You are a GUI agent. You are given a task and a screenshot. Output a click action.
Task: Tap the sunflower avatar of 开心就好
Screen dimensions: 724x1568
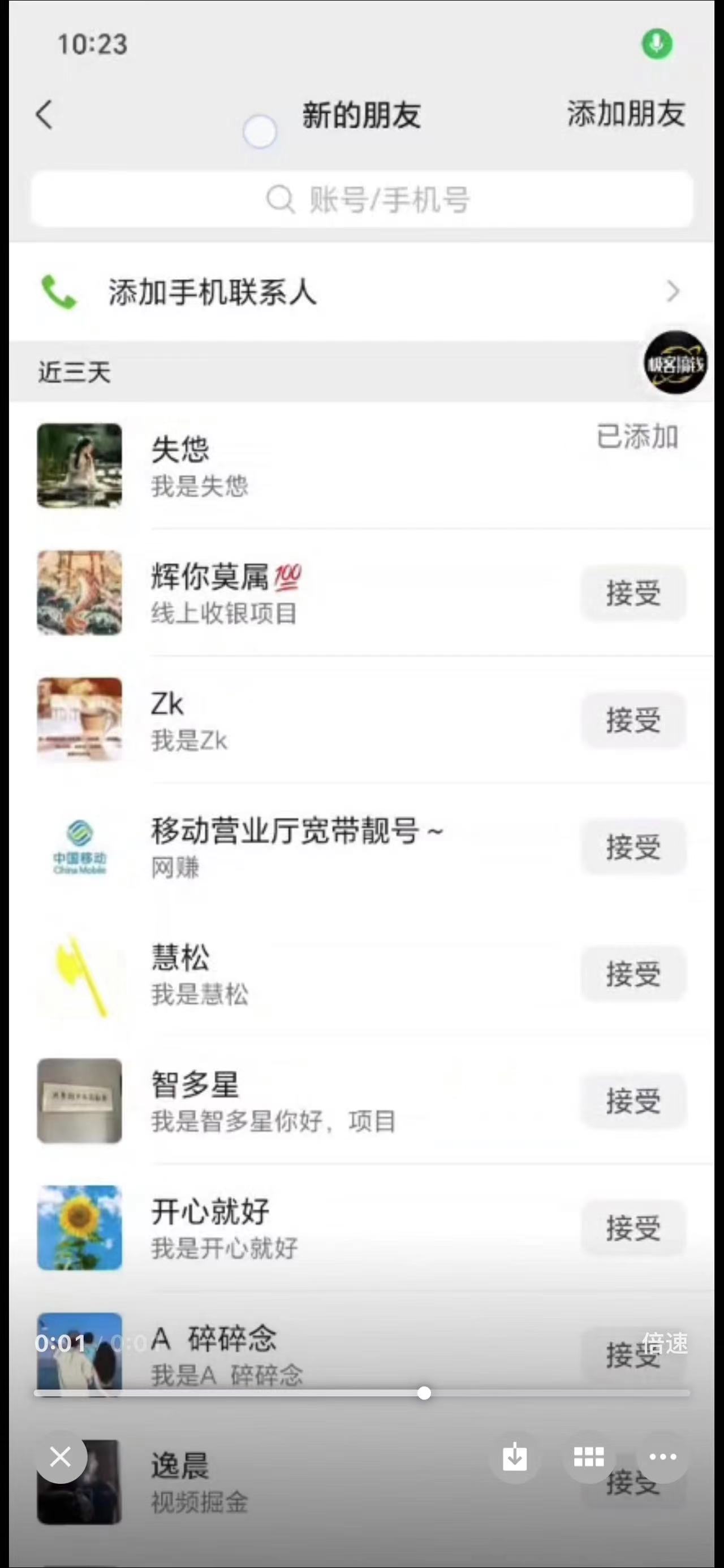tap(80, 1227)
